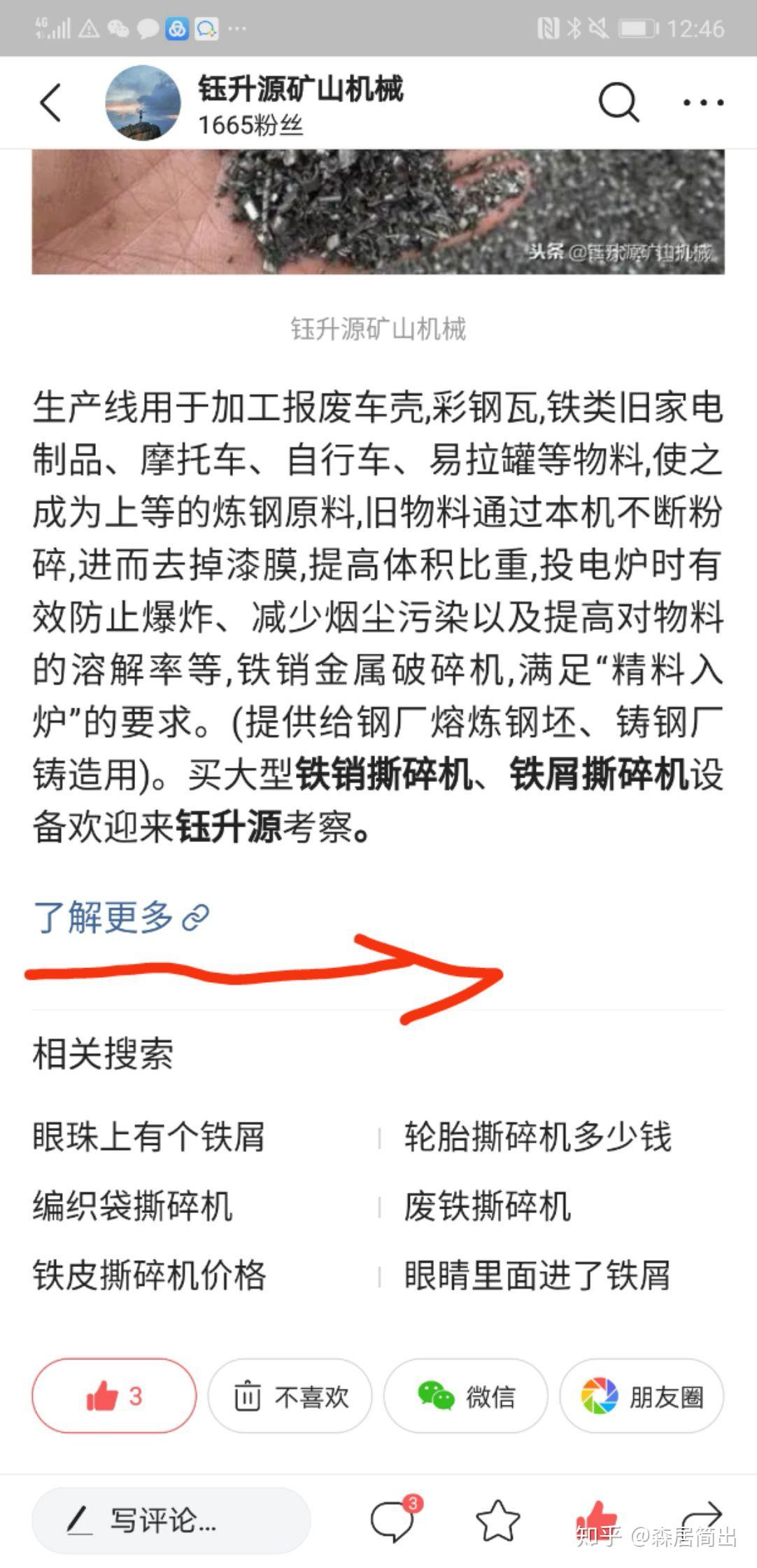Tap thumbs-up icon in bottom bar

click(x=597, y=1519)
